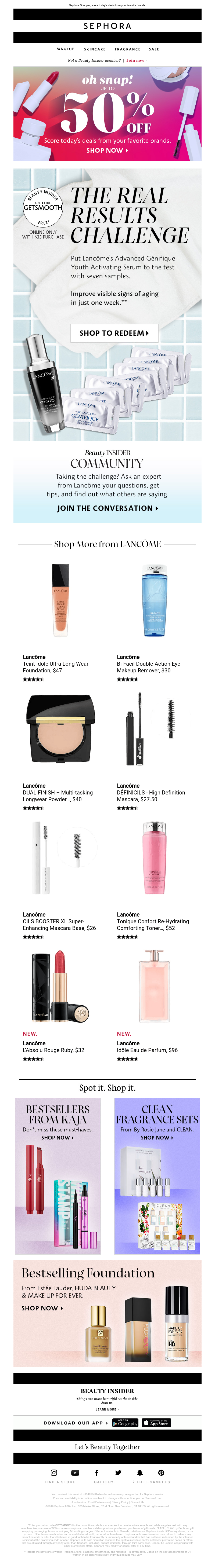Viewport: 215px width, 1568px height.
Task: Tap Shop to Redeem button
Action: click(x=114, y=333)
